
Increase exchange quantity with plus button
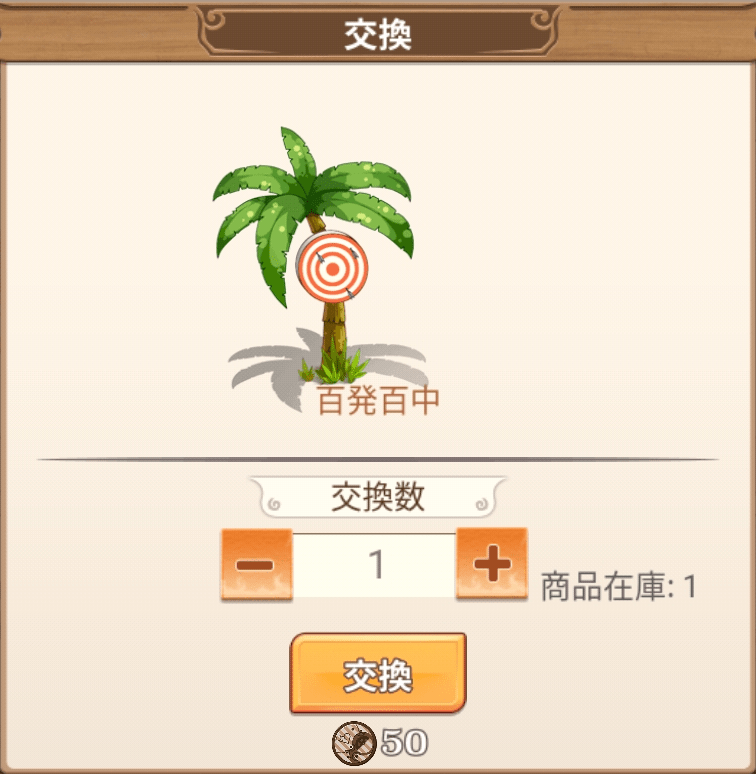(491, 564)
